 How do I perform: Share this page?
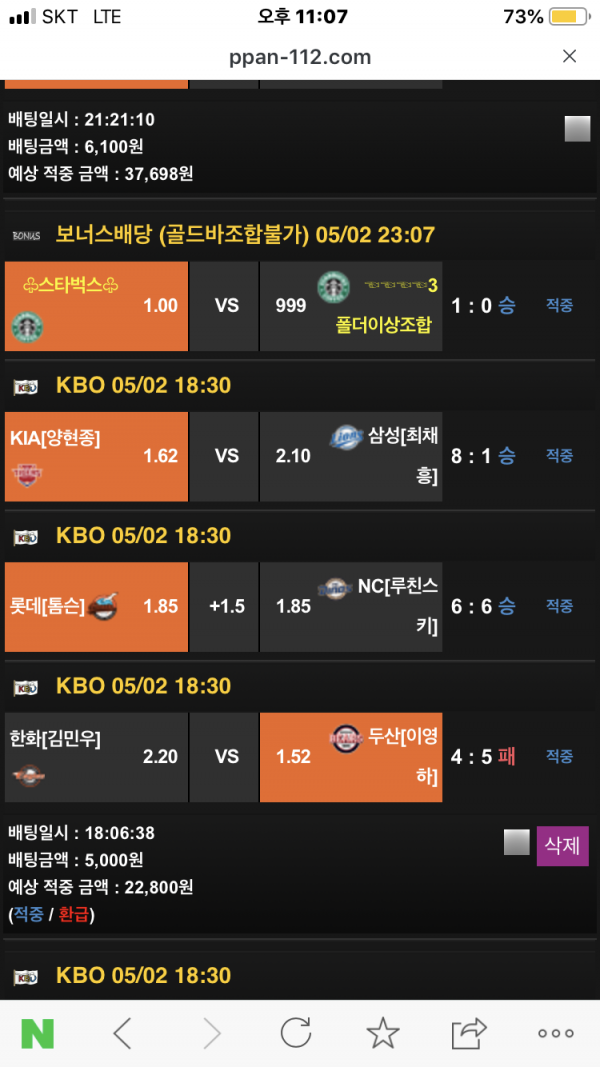coord(468,1033)
